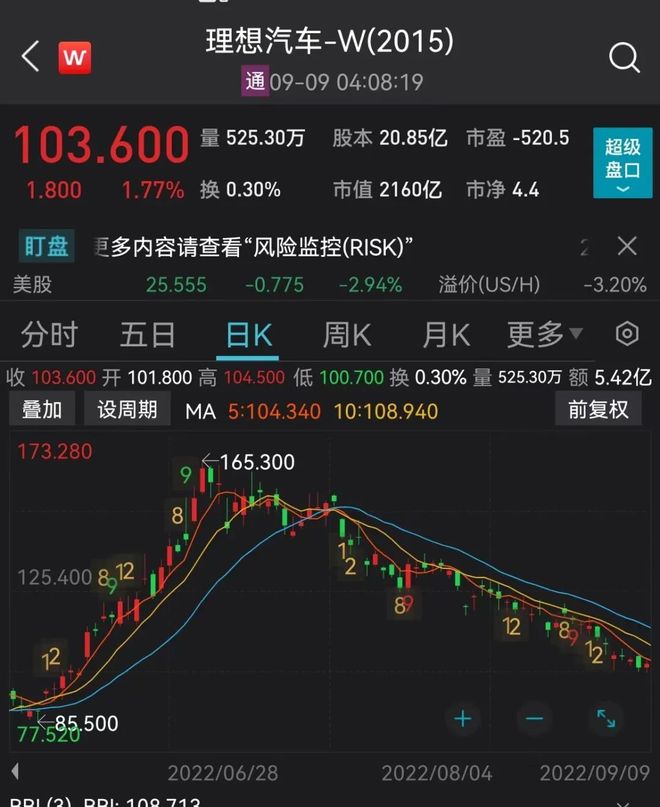Image resolution: width=660 pixels, height=807 pixels.
Task: Open the red W icon beside the title
Action: 73,58
